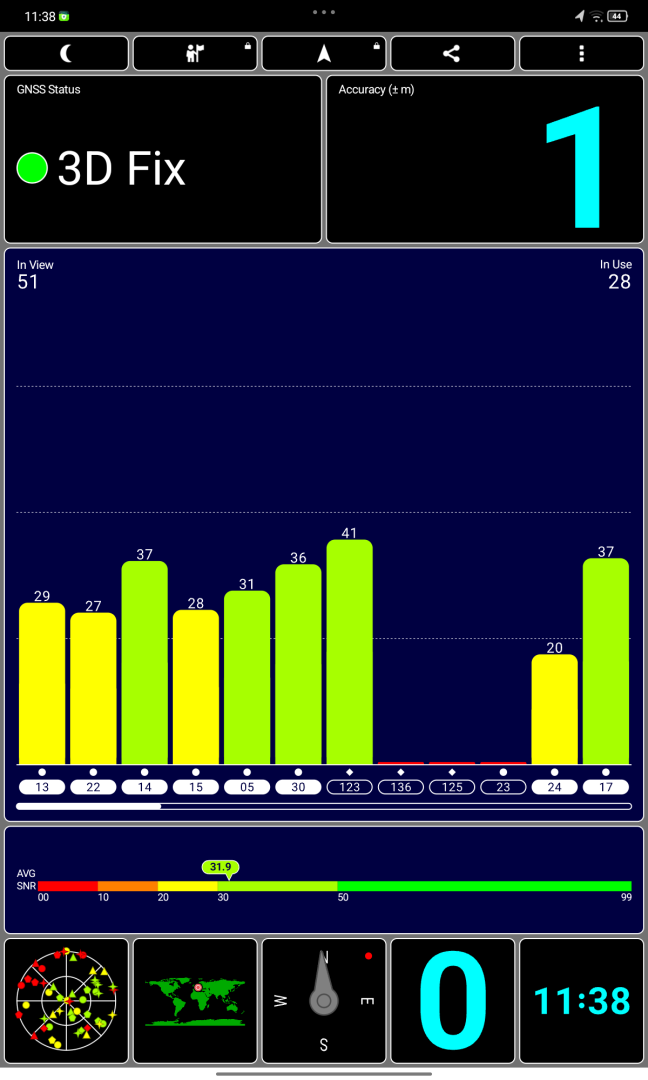Open the locked waypoint flag feature

[195, 53]
